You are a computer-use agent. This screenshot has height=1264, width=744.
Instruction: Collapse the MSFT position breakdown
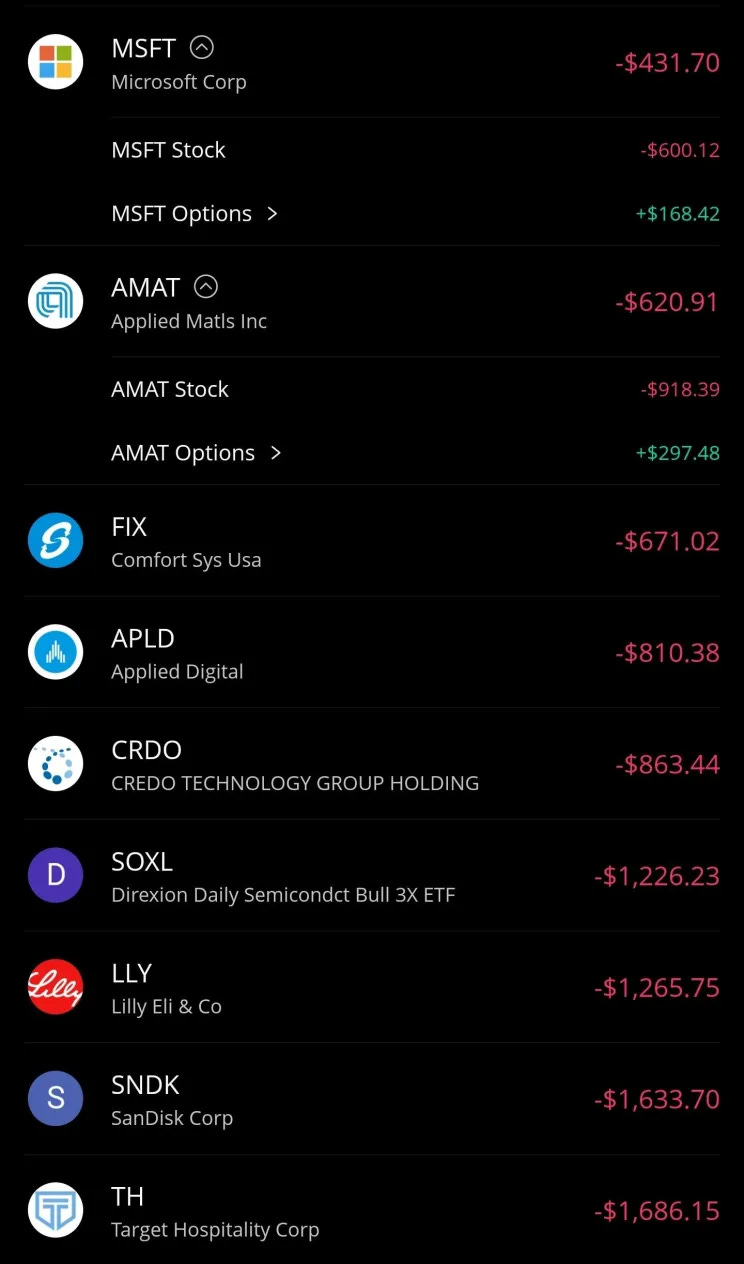click(202, 47)
